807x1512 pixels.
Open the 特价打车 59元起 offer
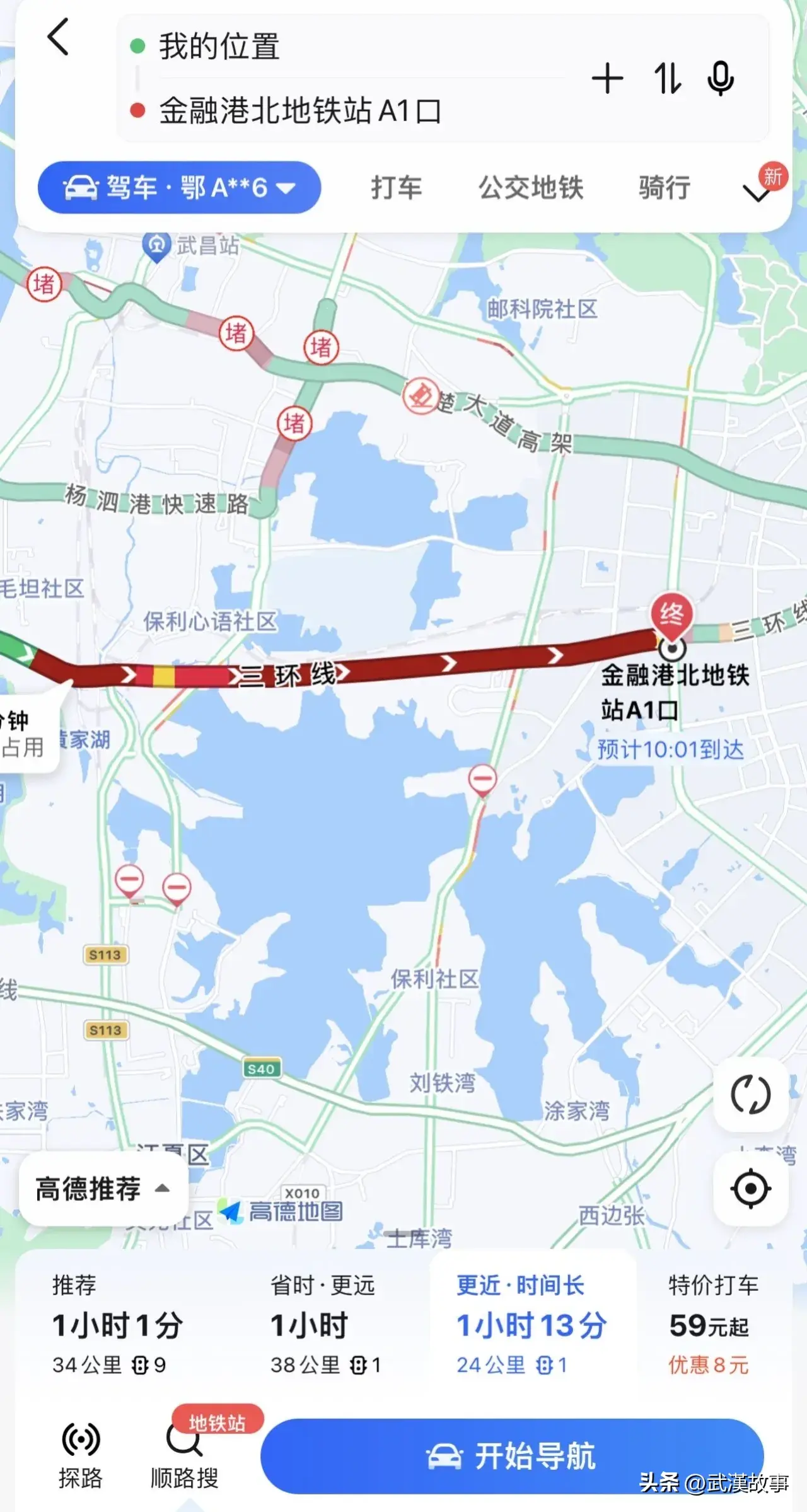713,1325
